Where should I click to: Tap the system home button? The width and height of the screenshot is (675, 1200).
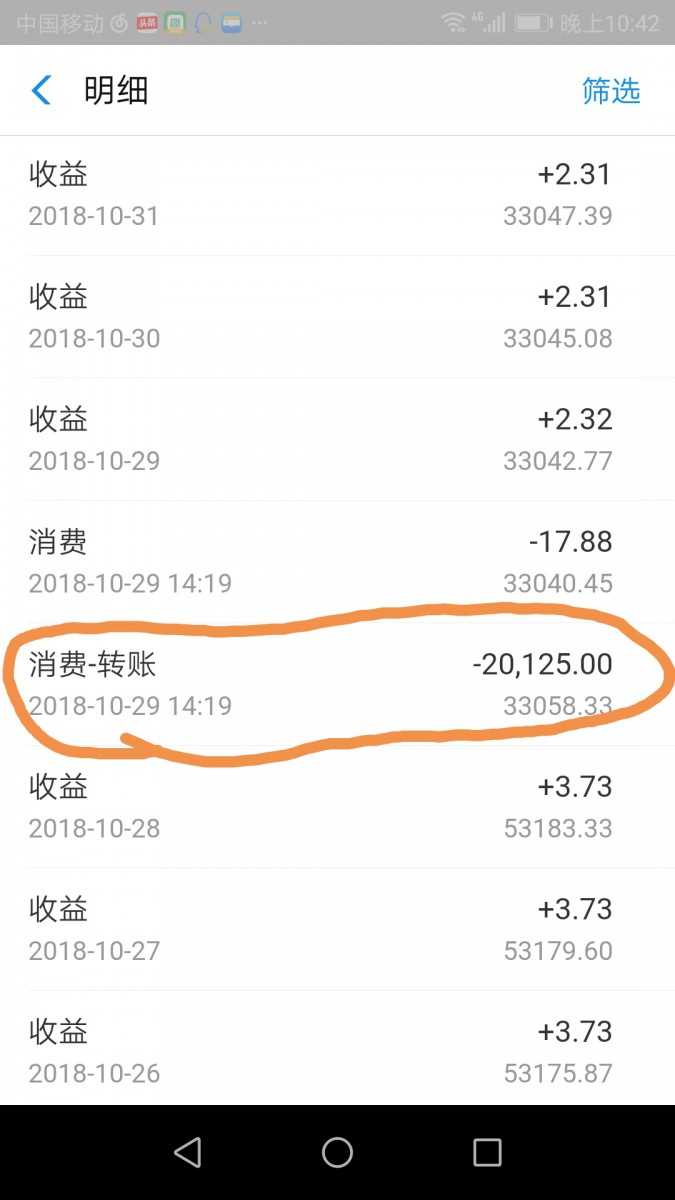pyautogui.click(x=337, y=1152)
